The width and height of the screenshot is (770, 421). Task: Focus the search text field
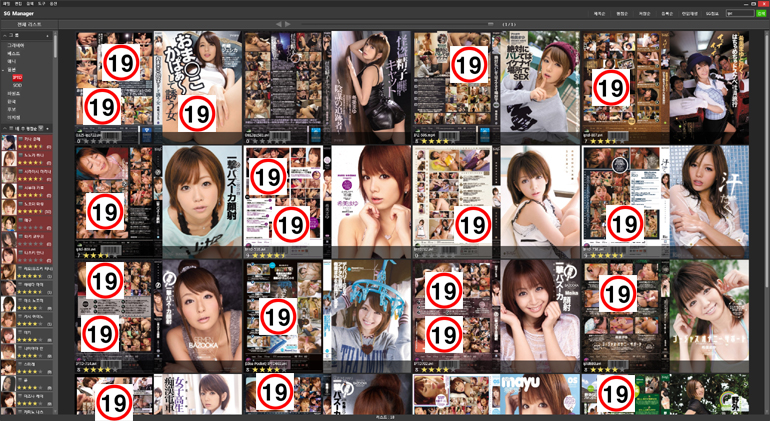[x=740, y=14]
